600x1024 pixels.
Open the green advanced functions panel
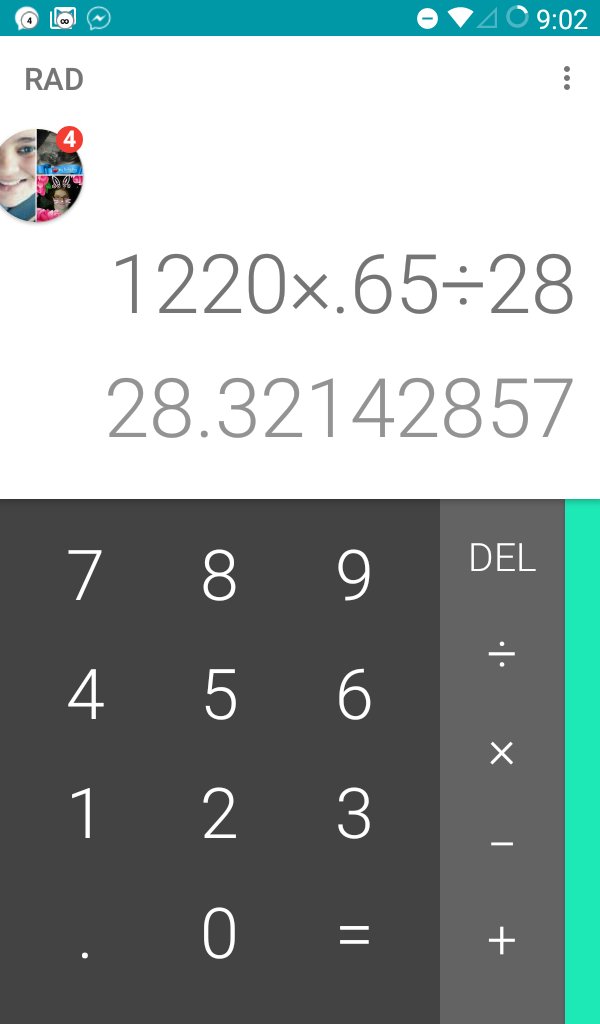[x=582, y=760]
